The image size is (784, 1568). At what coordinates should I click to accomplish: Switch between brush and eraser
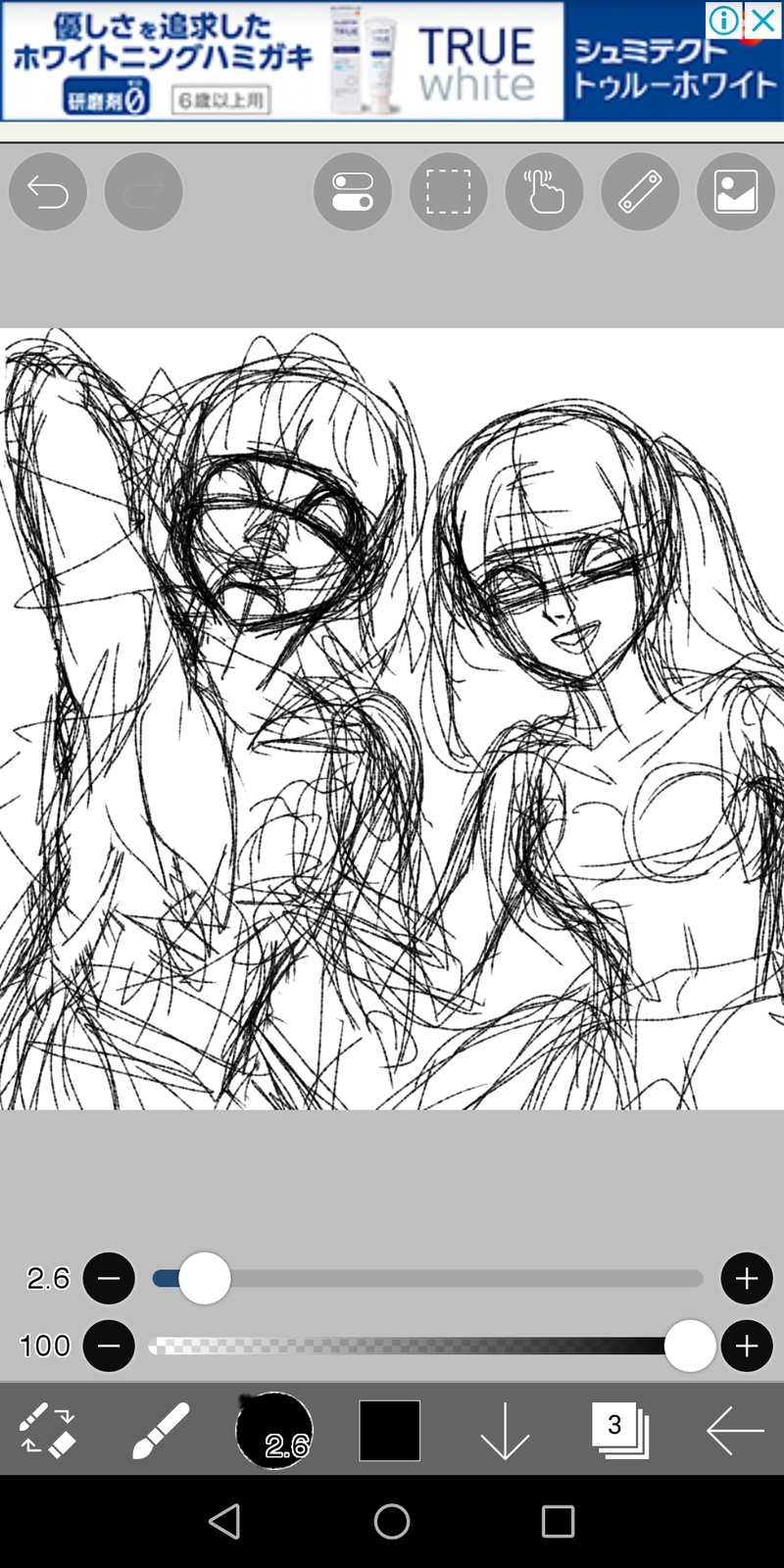coord(48,1431)
